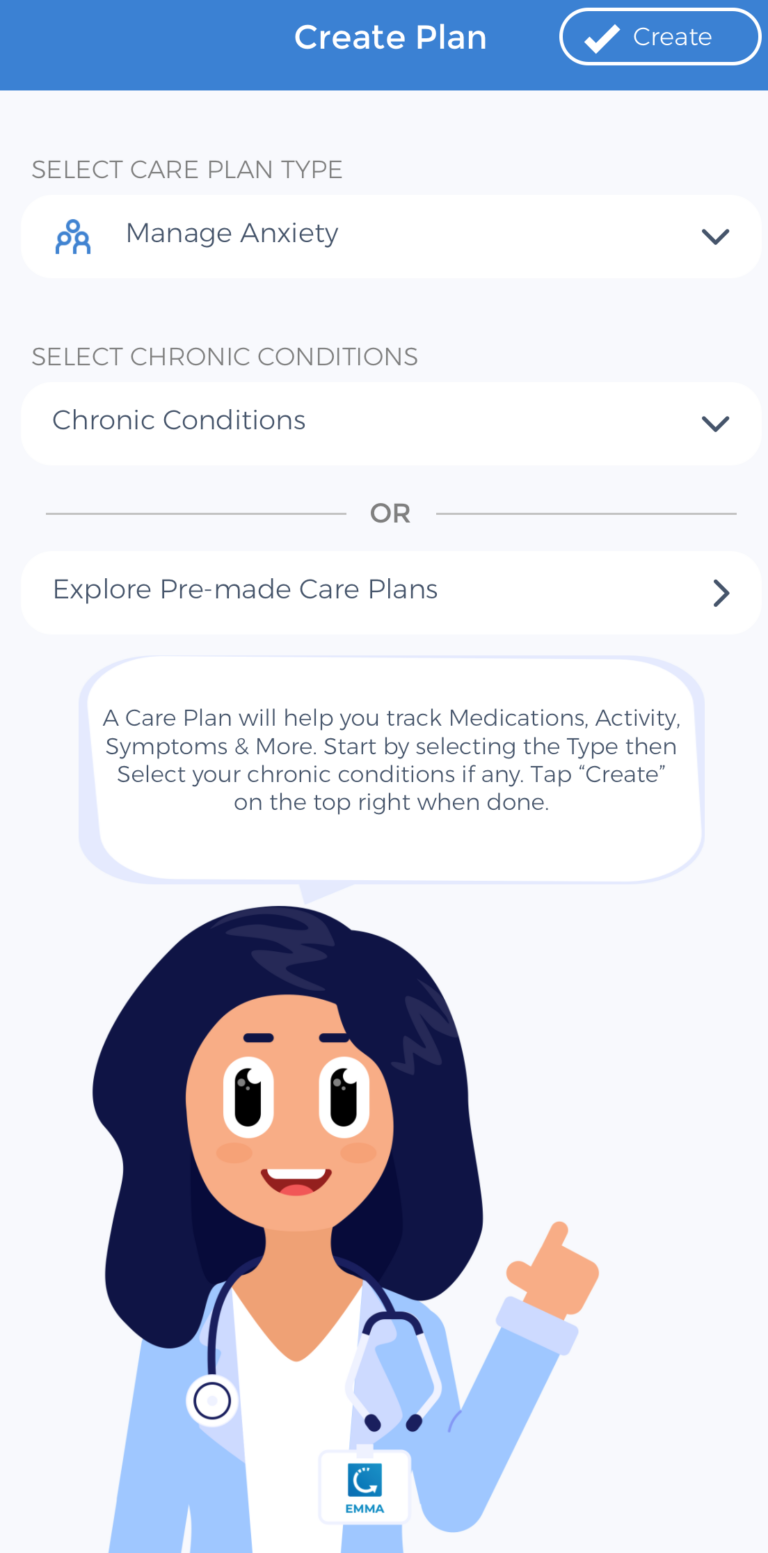768x1553 pixels.
Task: Open the Manage Anxiety care plan type dropdown
Action: pos(390,236)
